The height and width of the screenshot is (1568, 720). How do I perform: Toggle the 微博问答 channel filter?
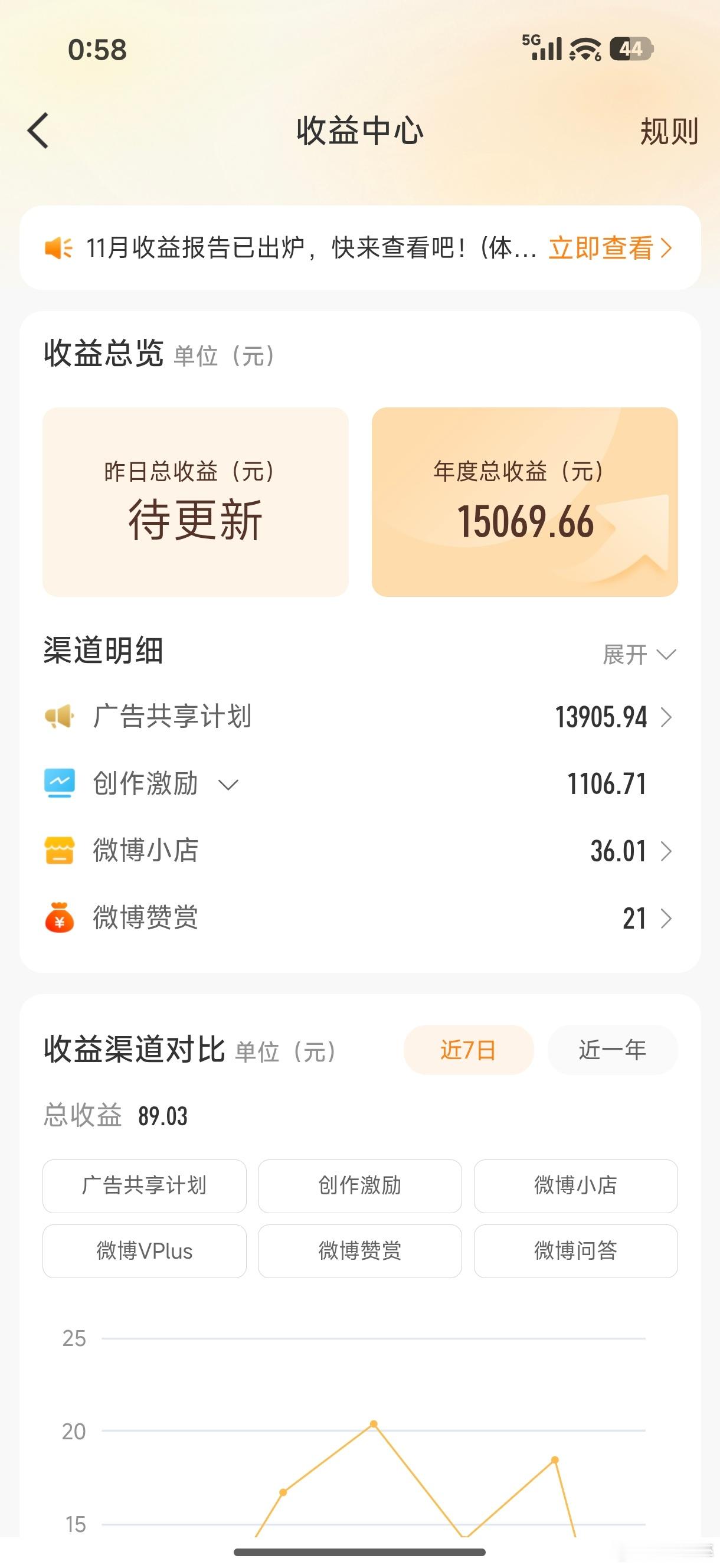(x=575, y=1251)
